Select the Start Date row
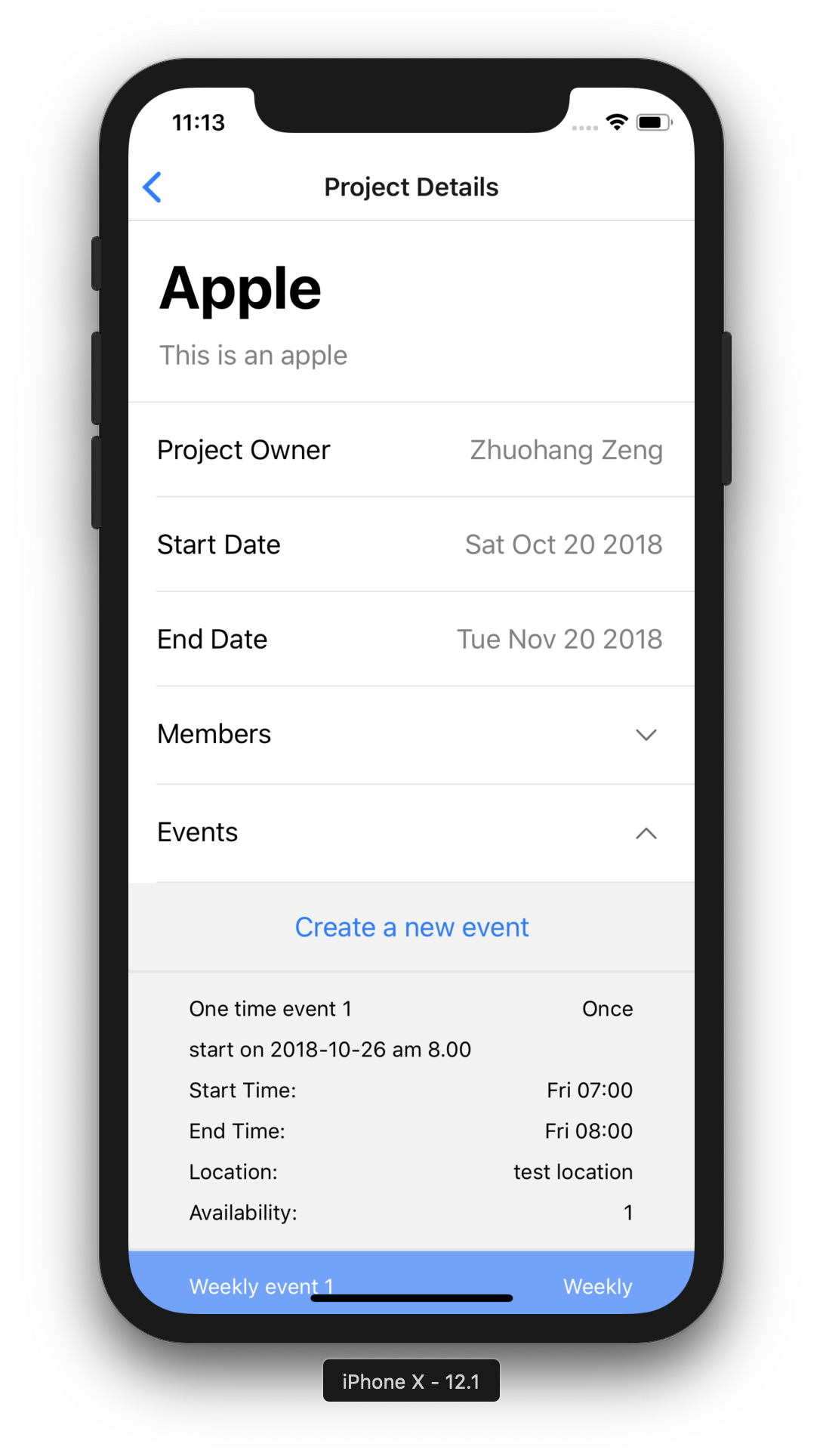 point(411,544)
